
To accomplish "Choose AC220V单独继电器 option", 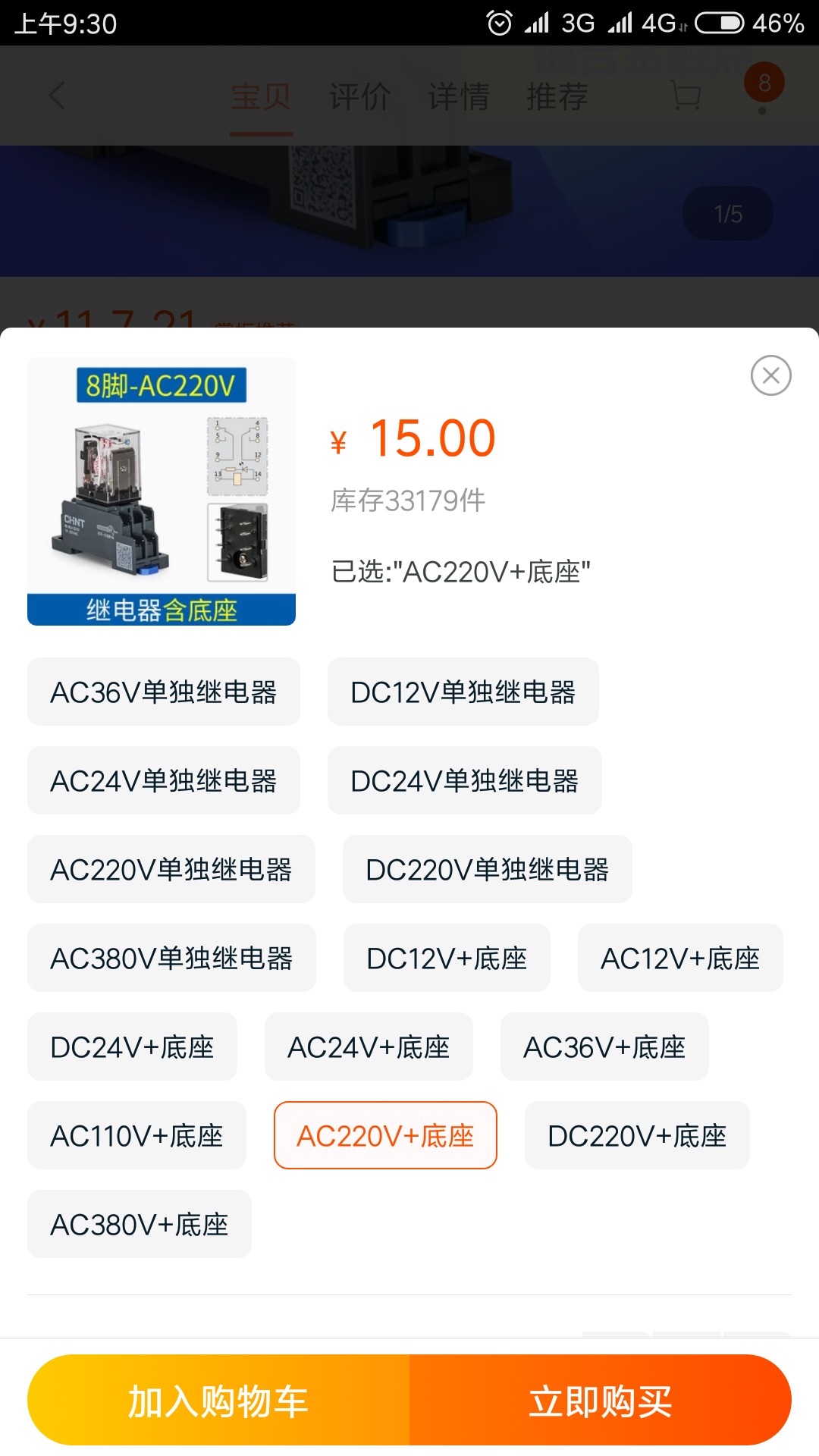I will pos(171,869).
